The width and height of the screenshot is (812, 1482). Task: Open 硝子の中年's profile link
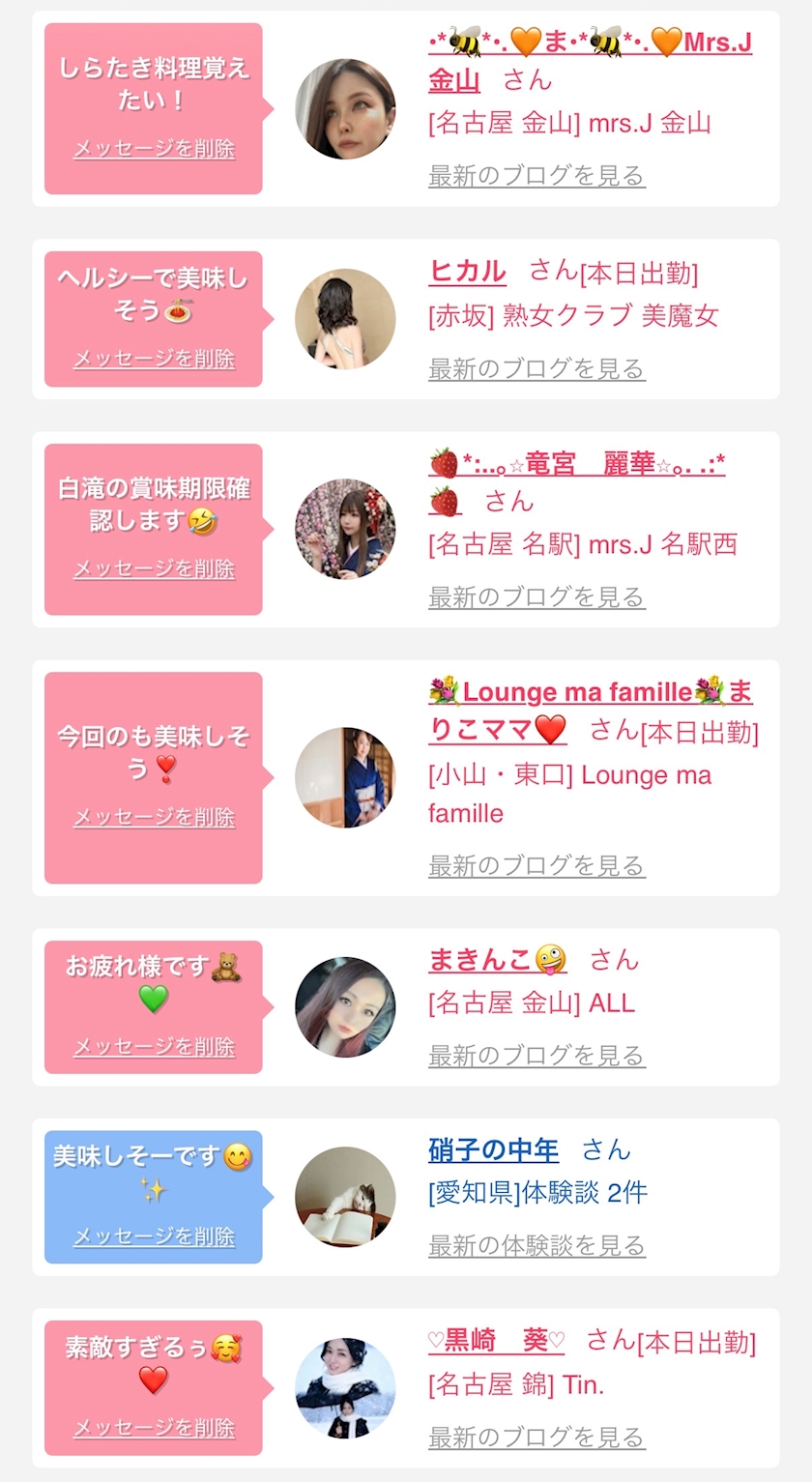(493, 1150)
